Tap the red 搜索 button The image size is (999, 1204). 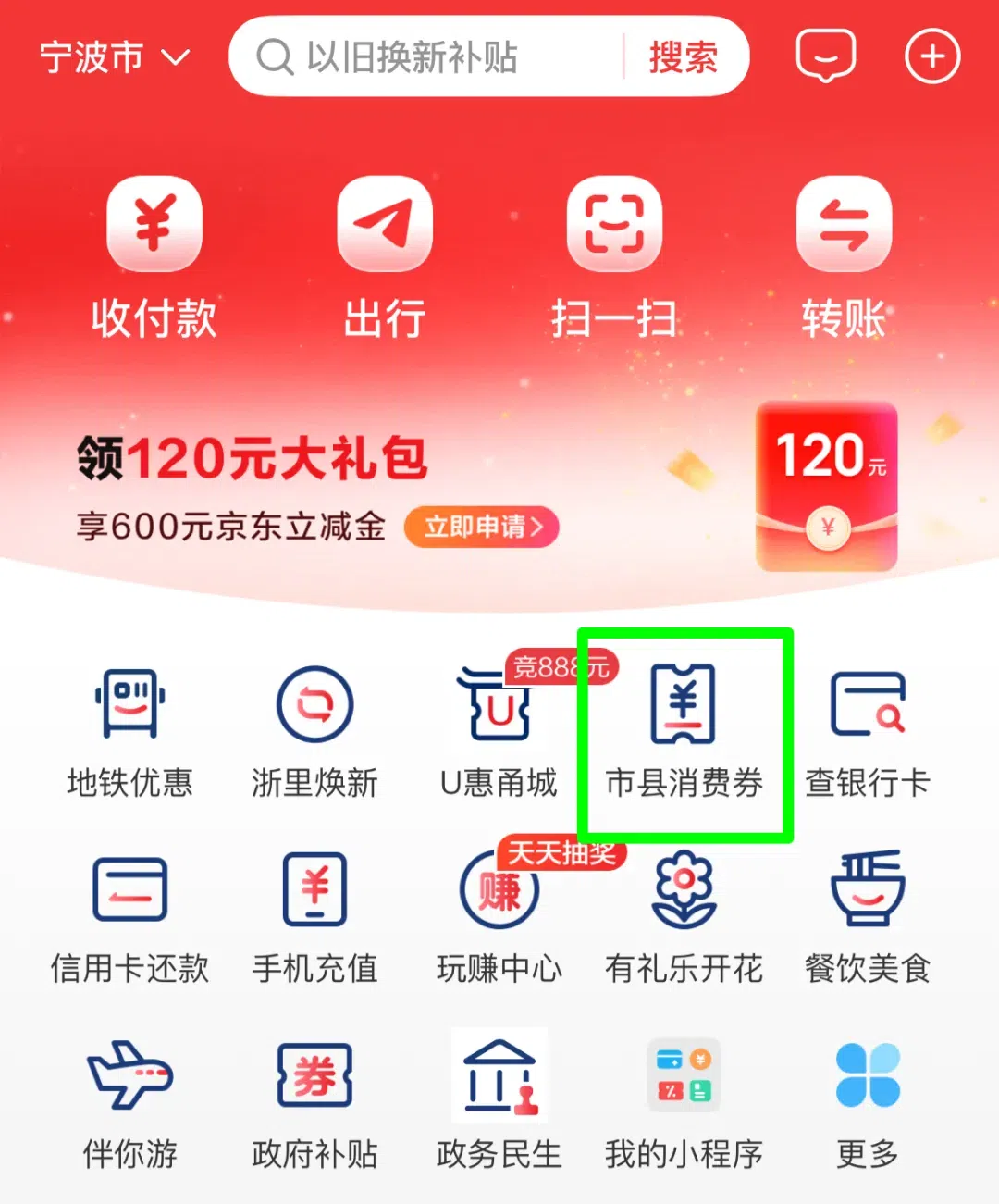pos(683,57)
